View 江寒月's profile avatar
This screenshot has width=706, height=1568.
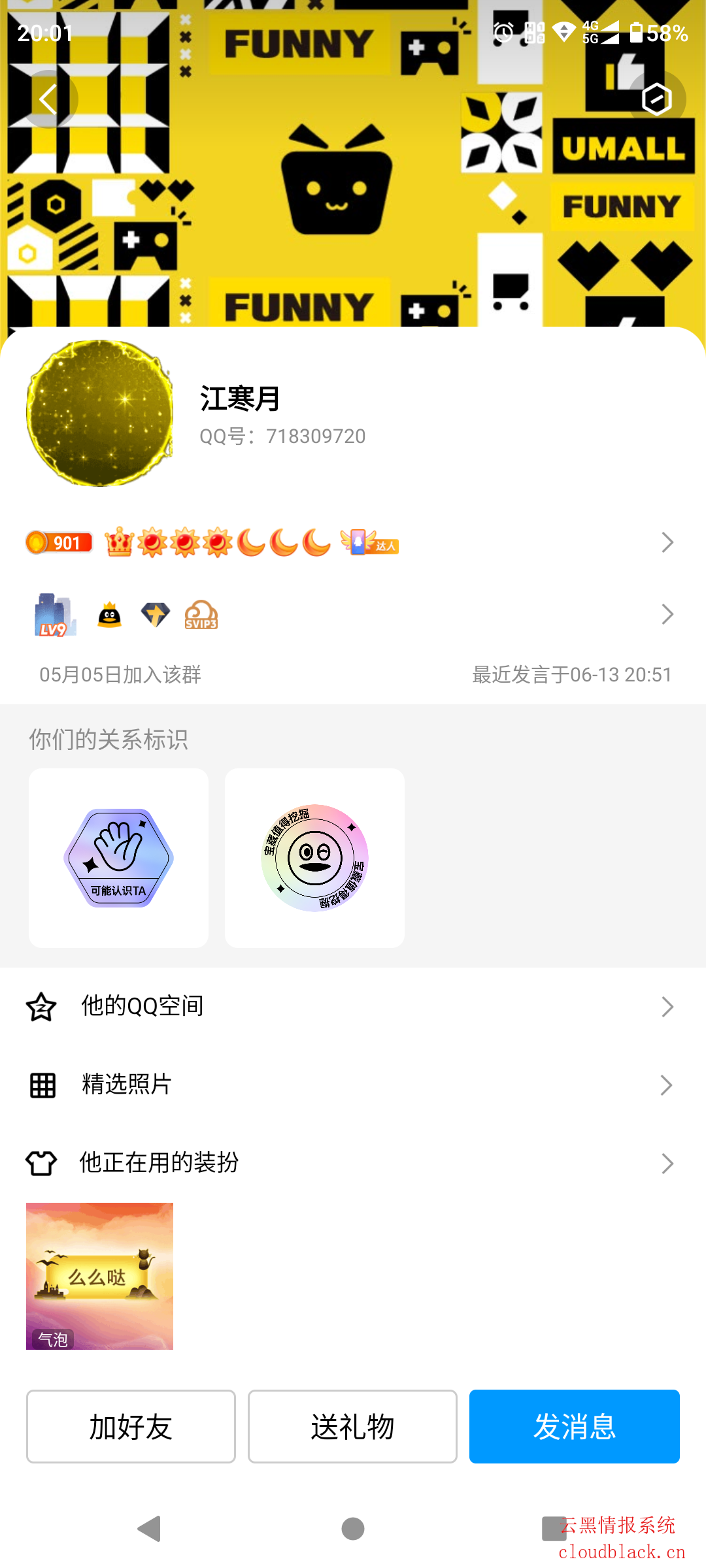[99, 413]
